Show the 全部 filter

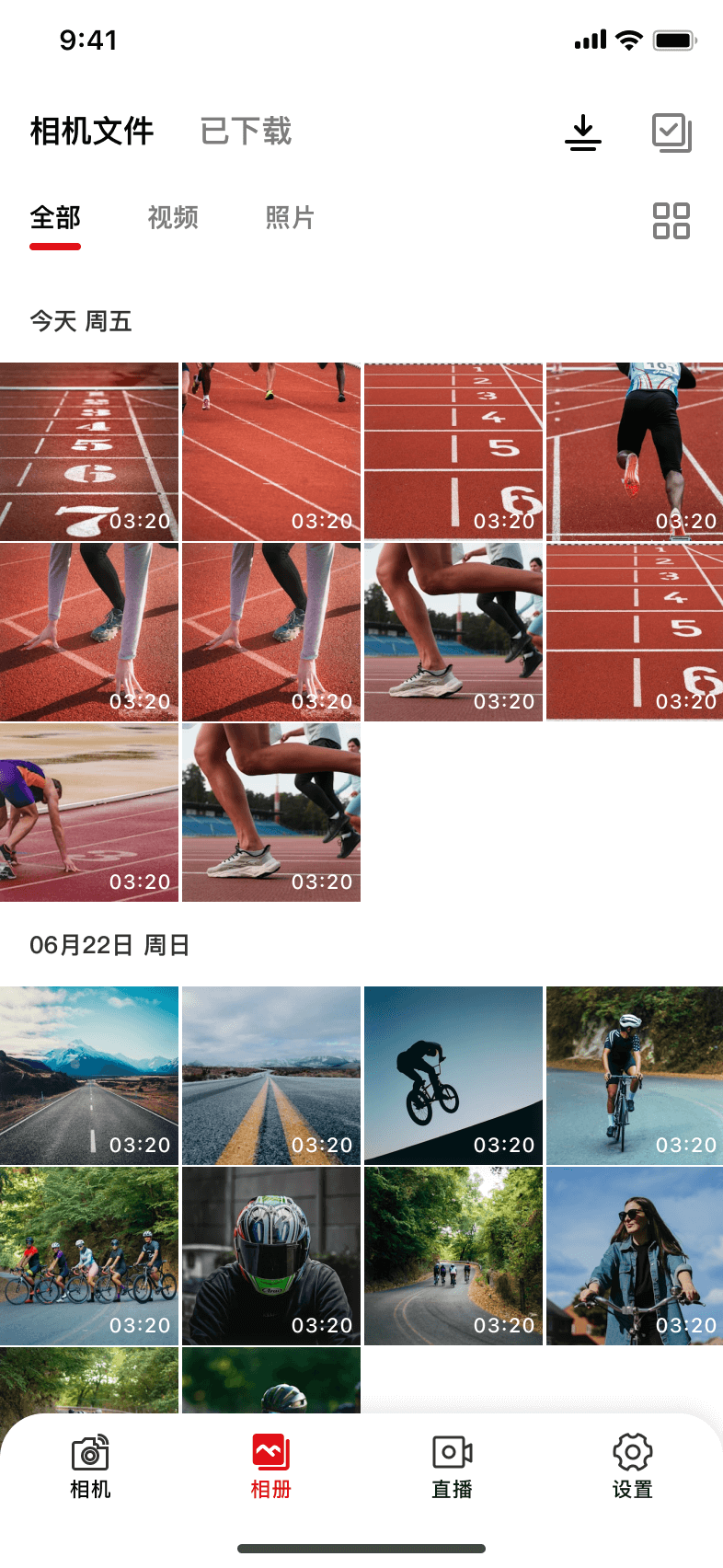click(55, 218)
